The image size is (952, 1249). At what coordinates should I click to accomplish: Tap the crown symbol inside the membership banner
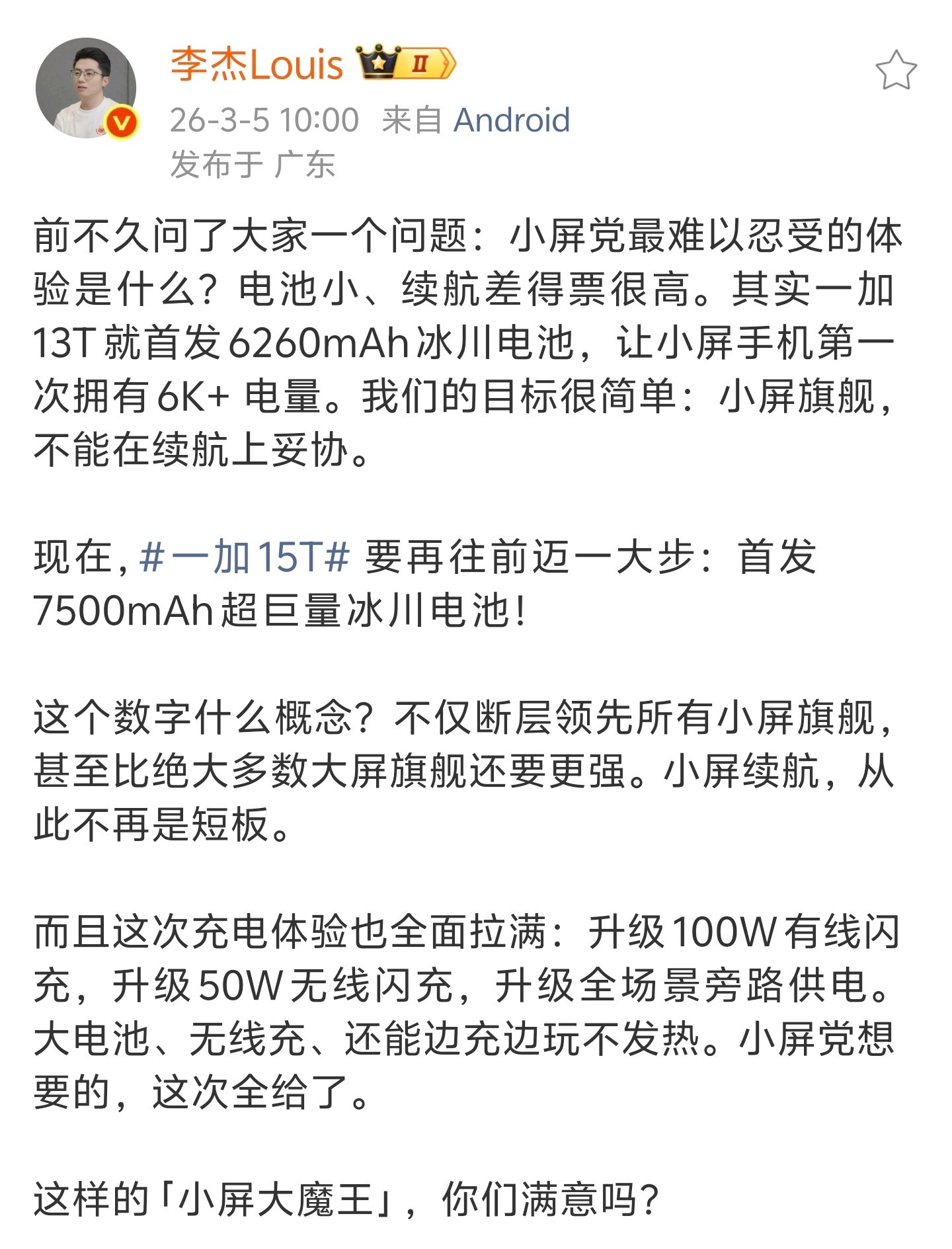[x=377, y=61]
